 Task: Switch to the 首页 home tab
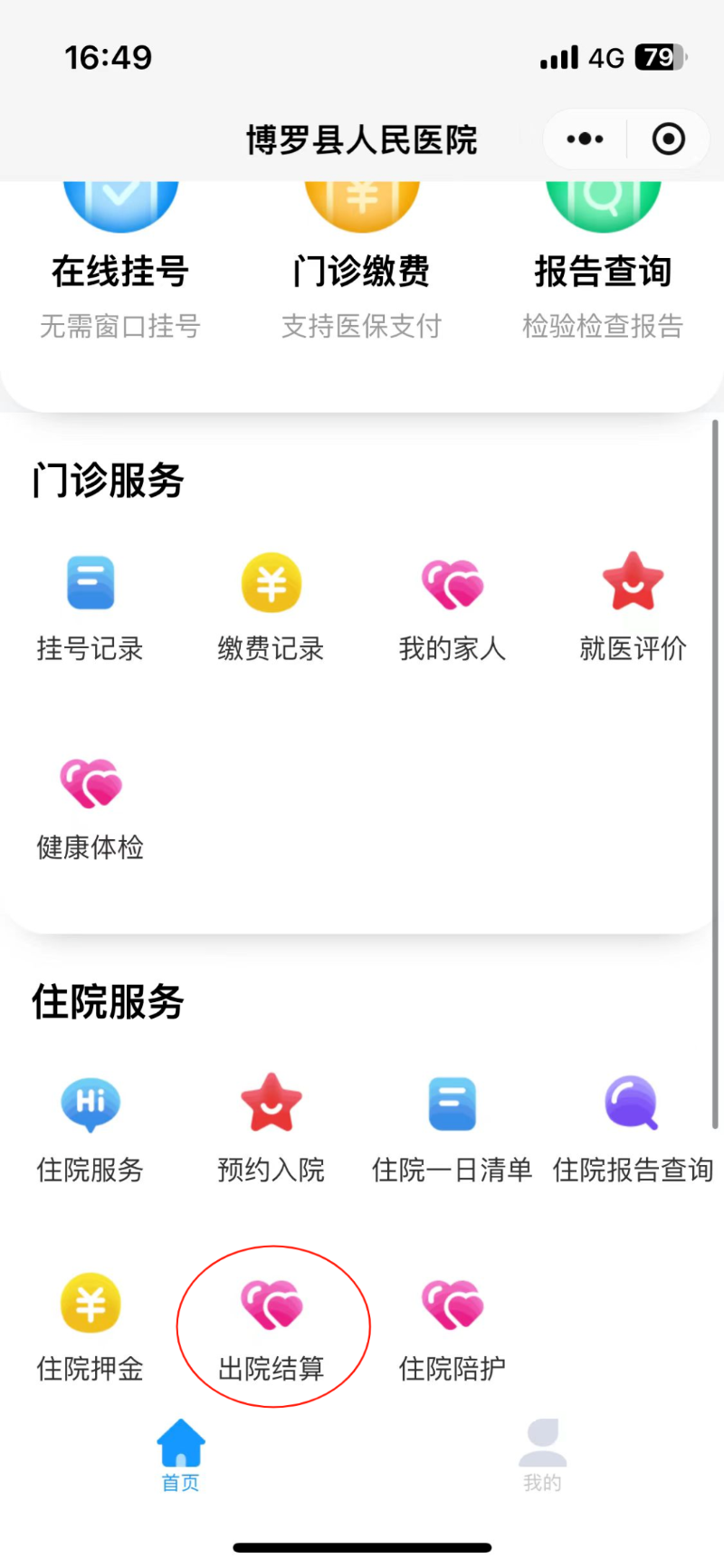pos(181,1455)
